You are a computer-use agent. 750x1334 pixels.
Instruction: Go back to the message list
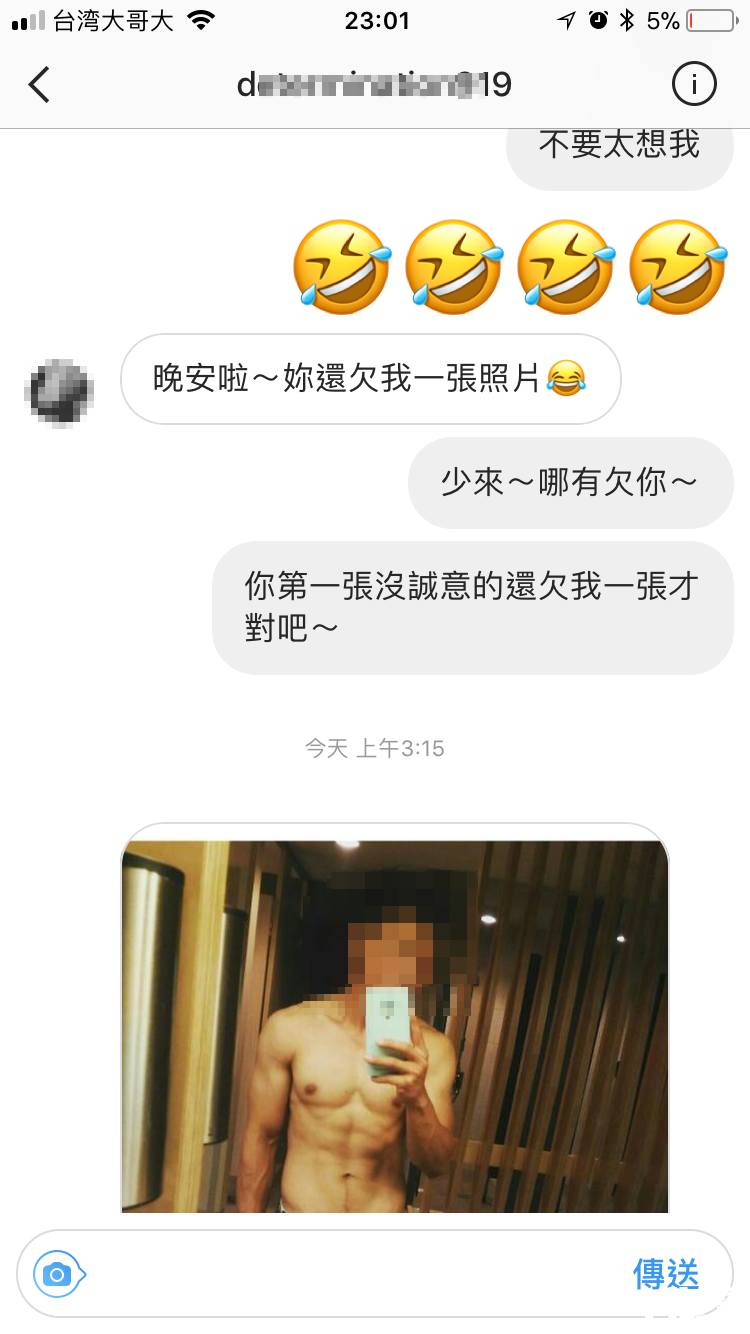(39, 85)
